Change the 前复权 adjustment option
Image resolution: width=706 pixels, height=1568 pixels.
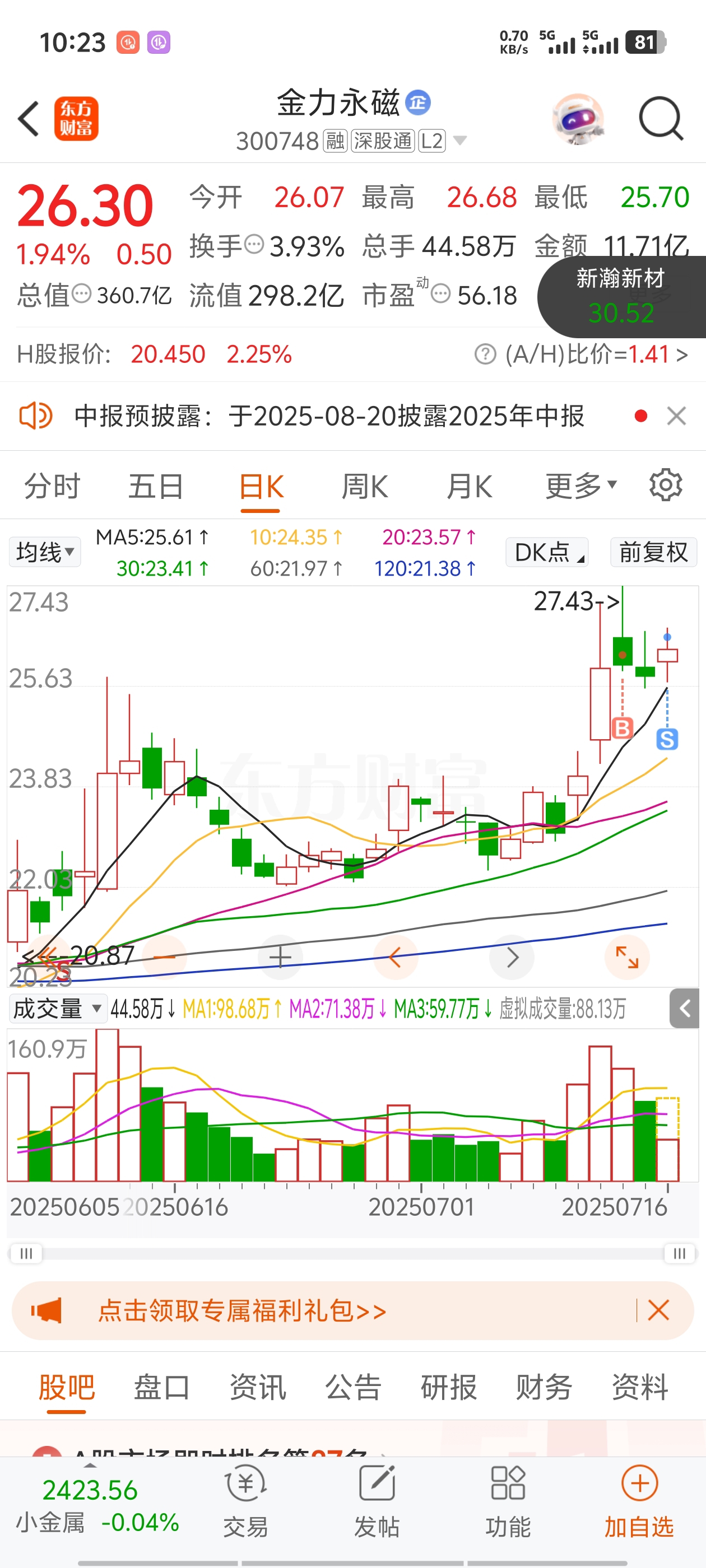653,552
